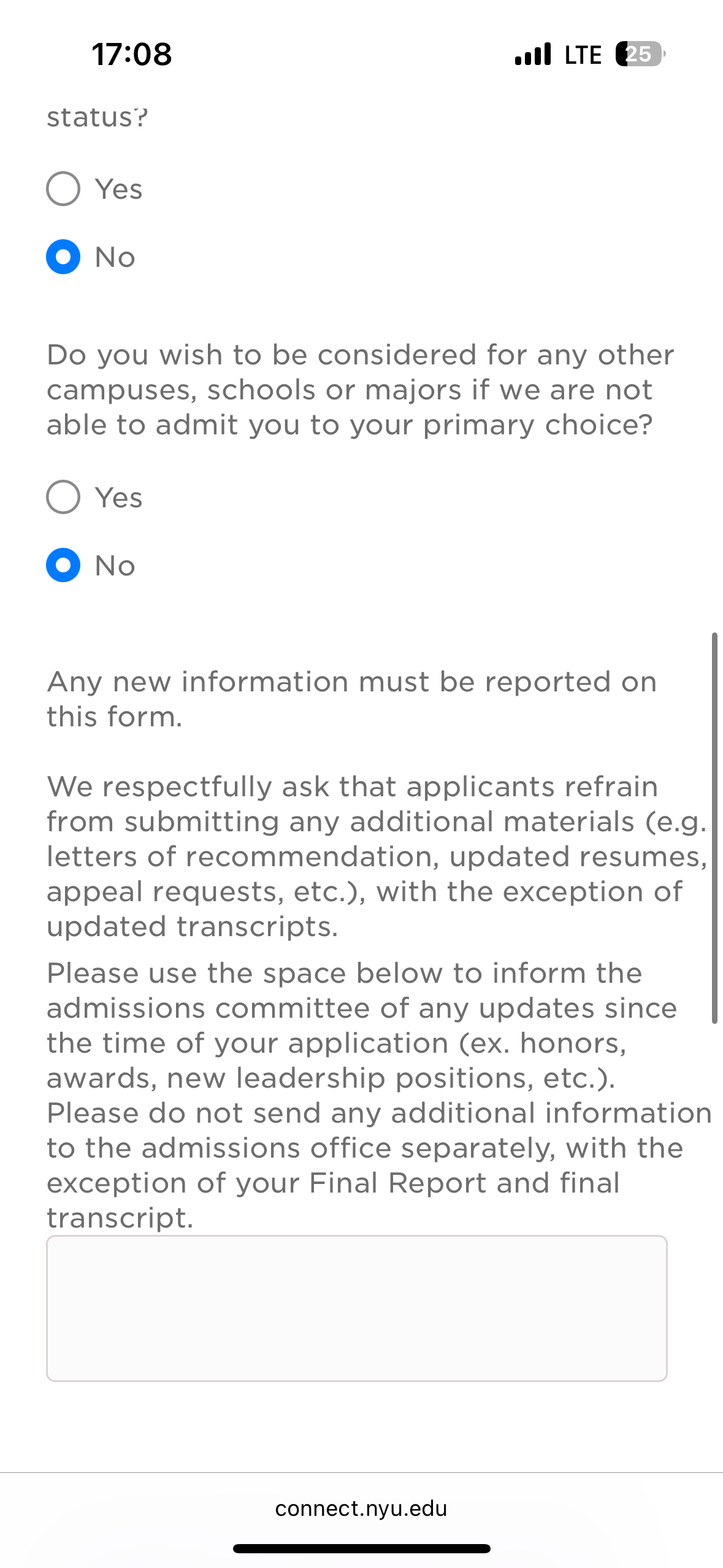Image resolution: width=723 pixels, height=1568 pixels.
Task: Focus the updates text box
Action: [x=356, y=1309]
